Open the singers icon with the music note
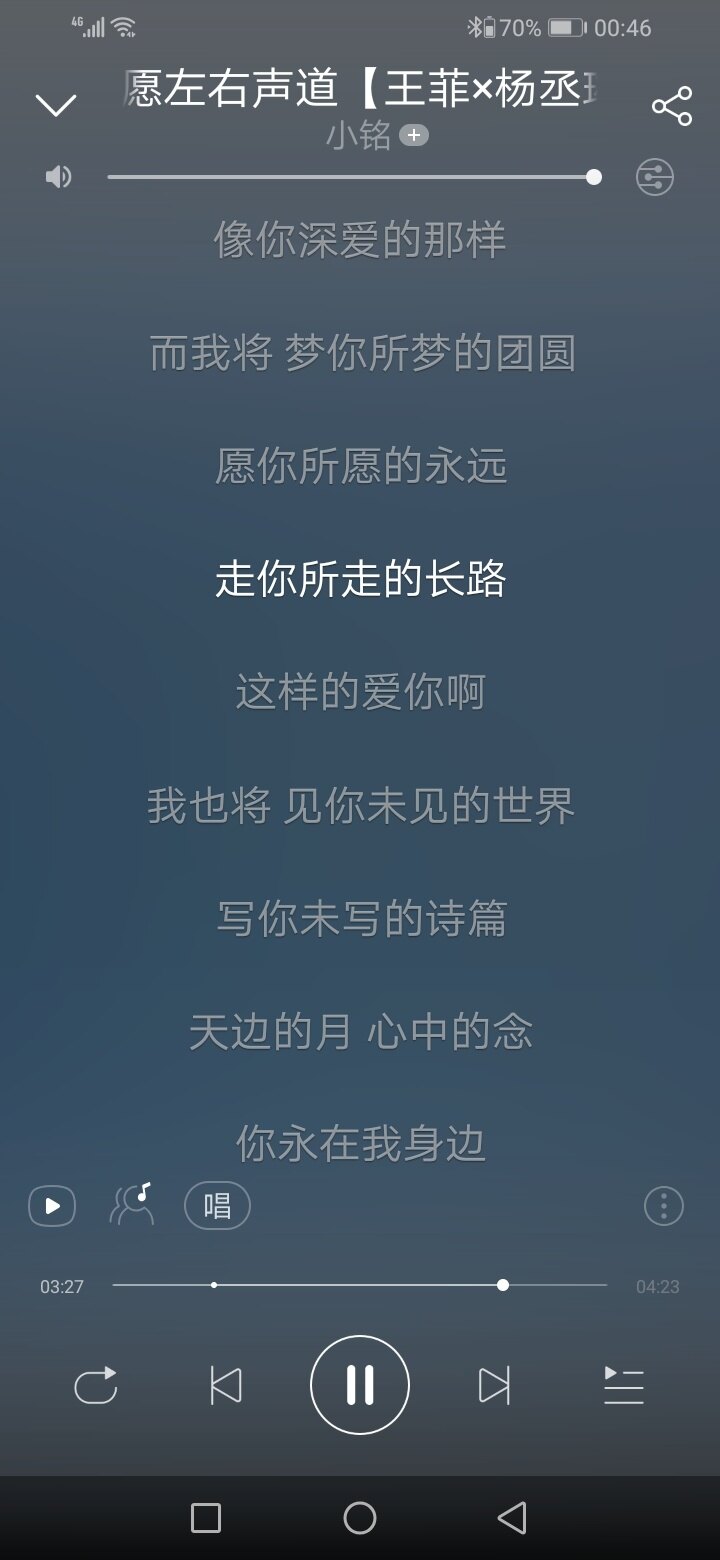The width and height of the screenshot is (720, 1560). coord(132,1205)
